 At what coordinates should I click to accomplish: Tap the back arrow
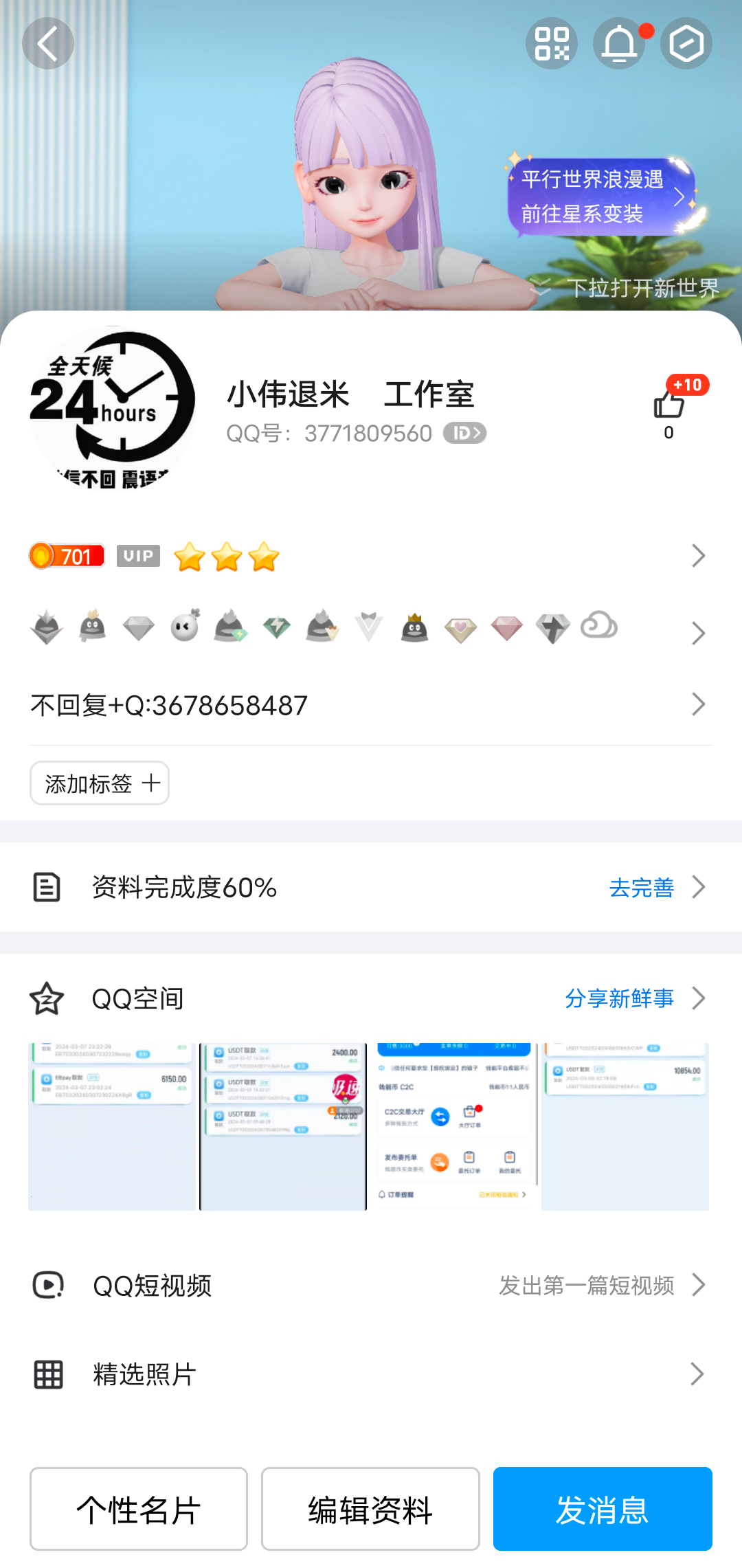(47, 43)
